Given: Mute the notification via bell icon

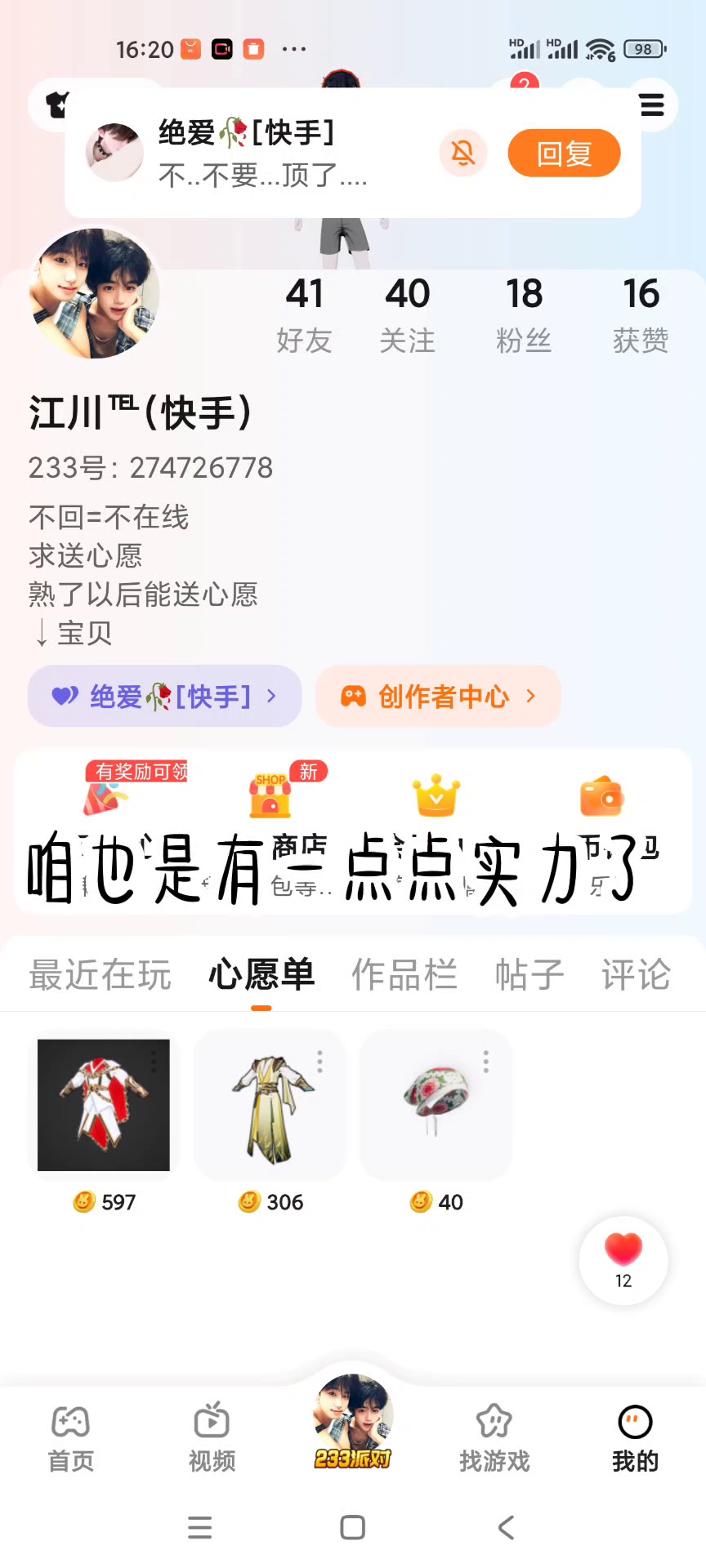Looking at the screenshot, I should tap(463, 153).
